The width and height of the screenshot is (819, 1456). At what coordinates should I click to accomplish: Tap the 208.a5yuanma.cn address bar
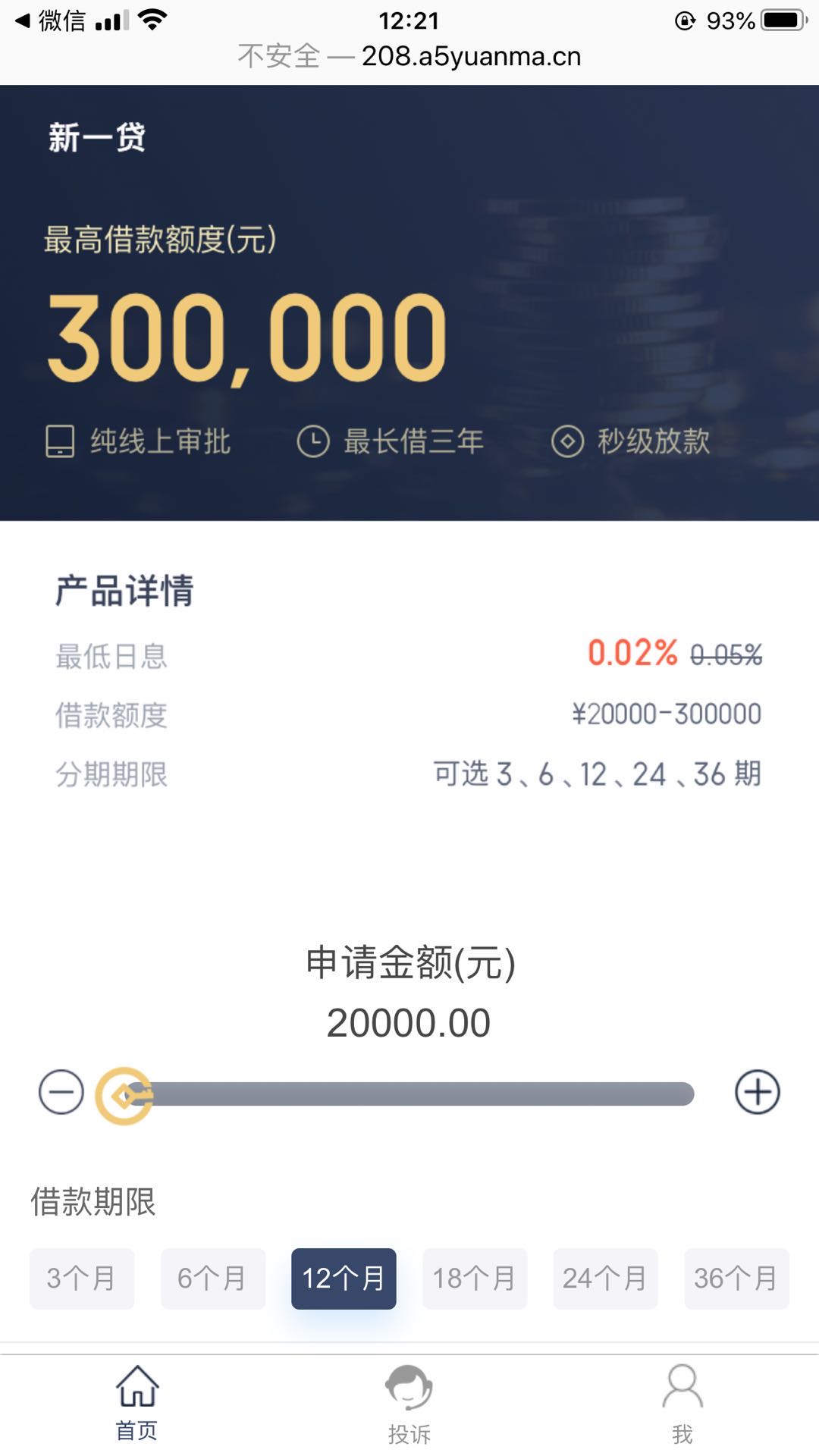[x=409, y=56]
